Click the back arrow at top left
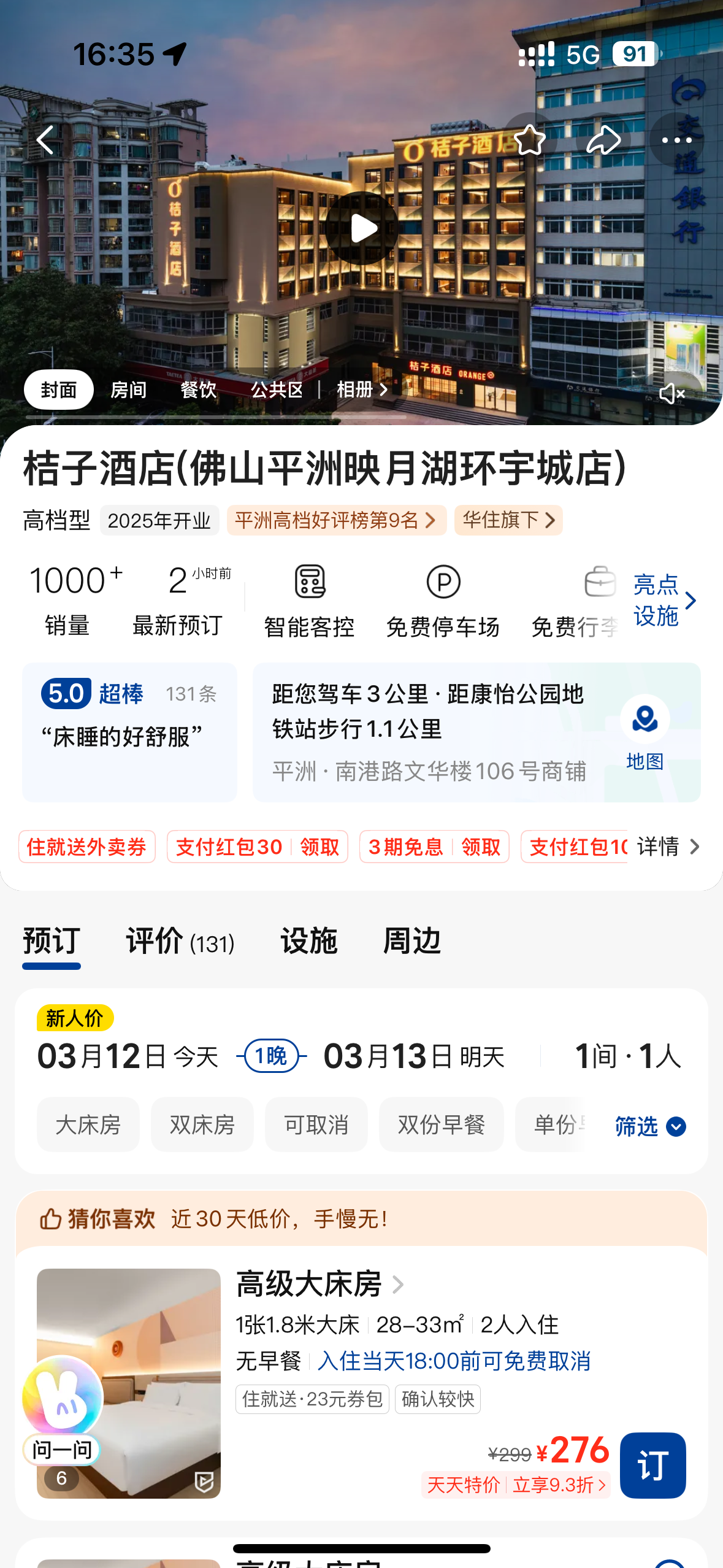 (45, 139)
